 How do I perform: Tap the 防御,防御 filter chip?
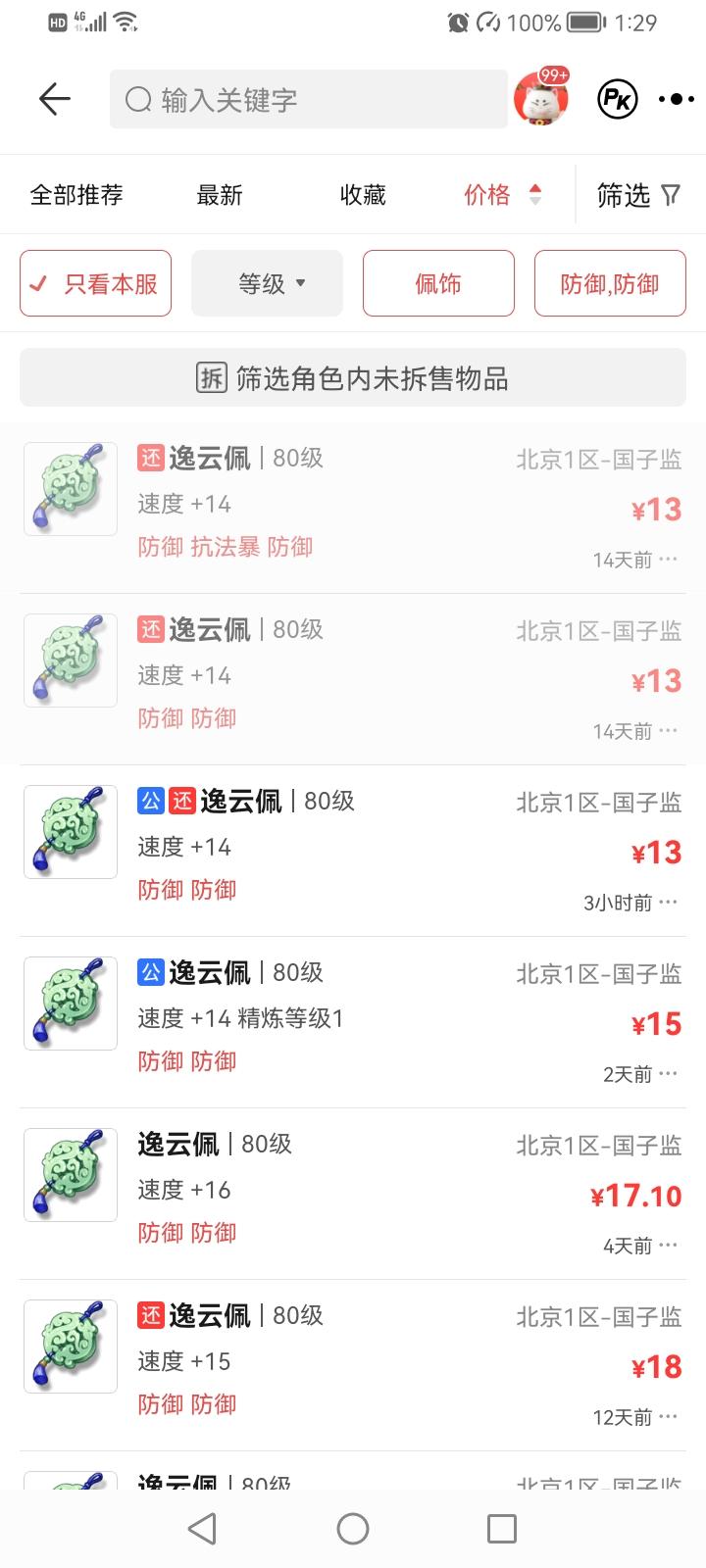coord(609,284)
